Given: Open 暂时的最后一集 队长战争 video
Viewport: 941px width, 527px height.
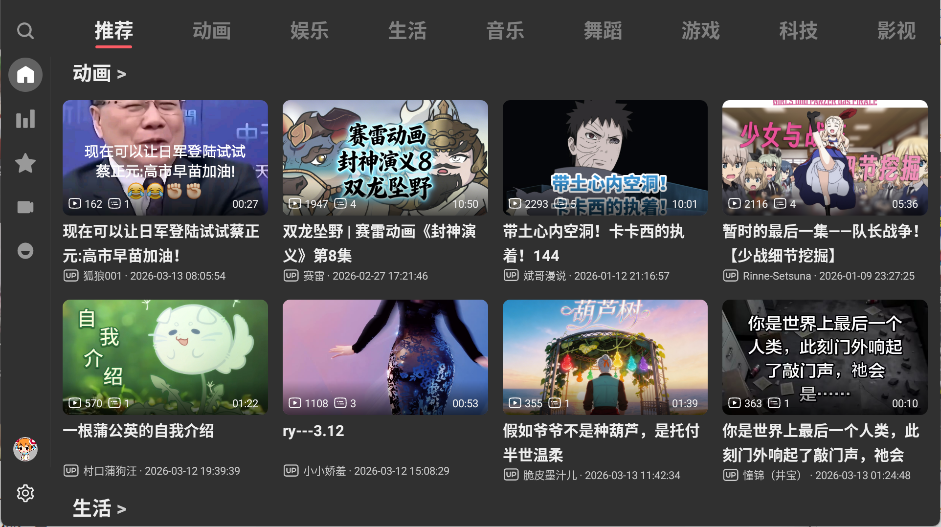Looking at the screenshot, I should tap(825, 157).
